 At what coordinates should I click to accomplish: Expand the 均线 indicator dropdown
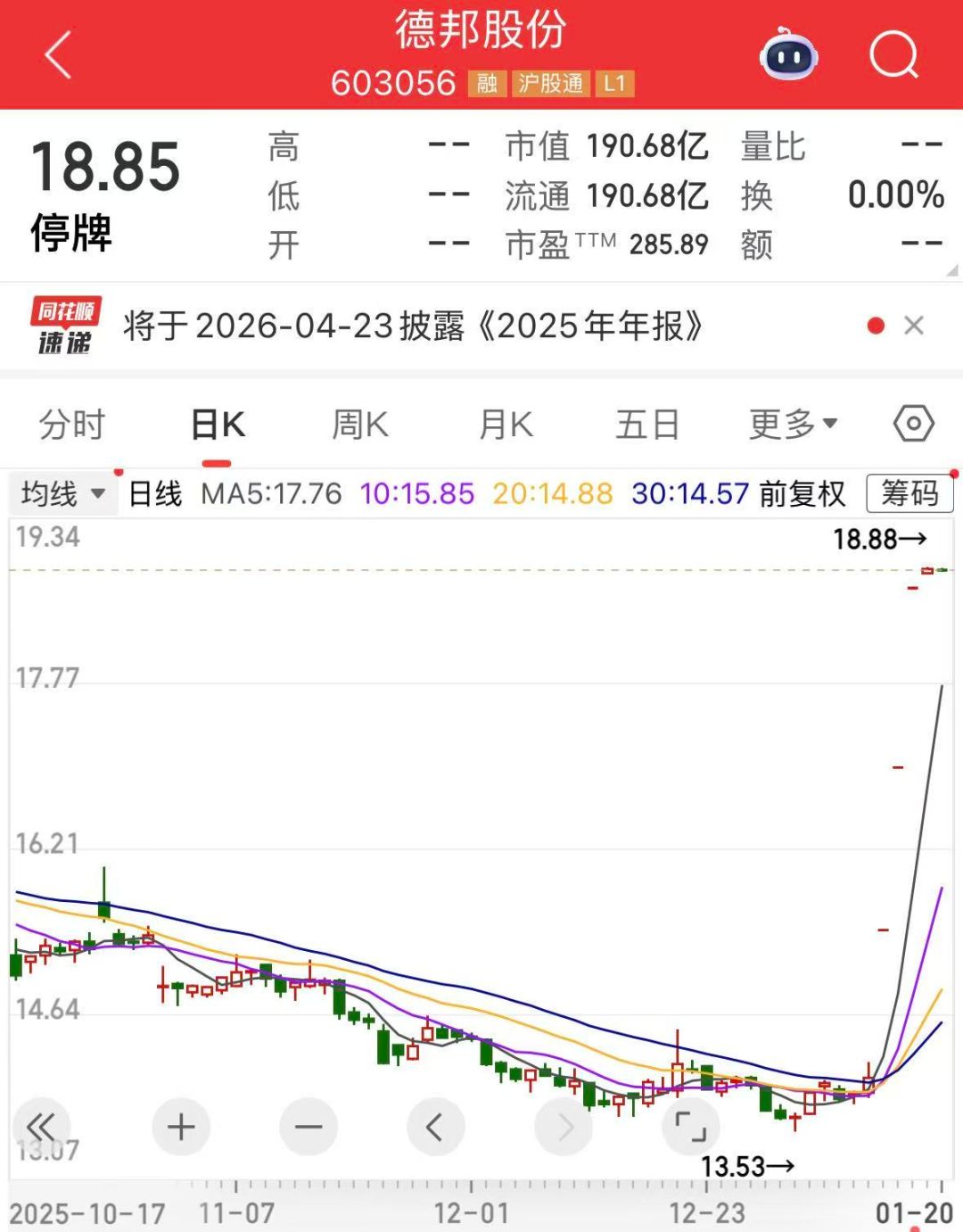[62, 493]
